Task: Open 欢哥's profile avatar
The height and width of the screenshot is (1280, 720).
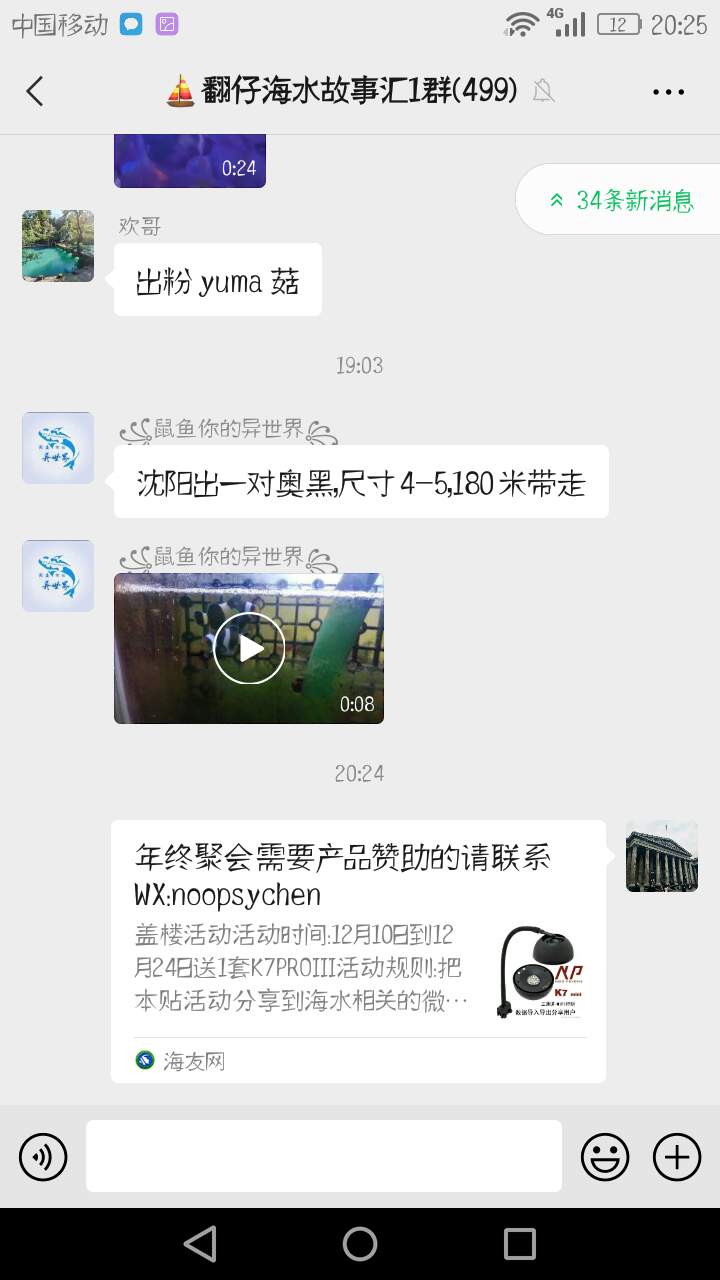Action: point(58,246)
